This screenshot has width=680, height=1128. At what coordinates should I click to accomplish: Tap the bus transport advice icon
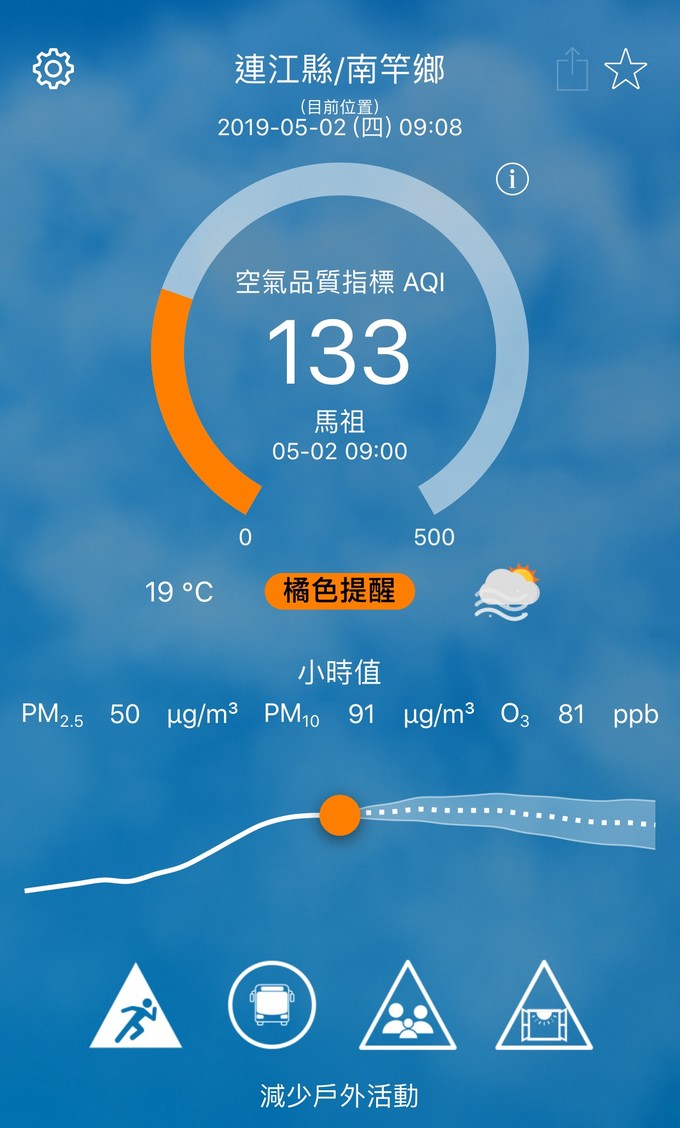point(272,1004)
